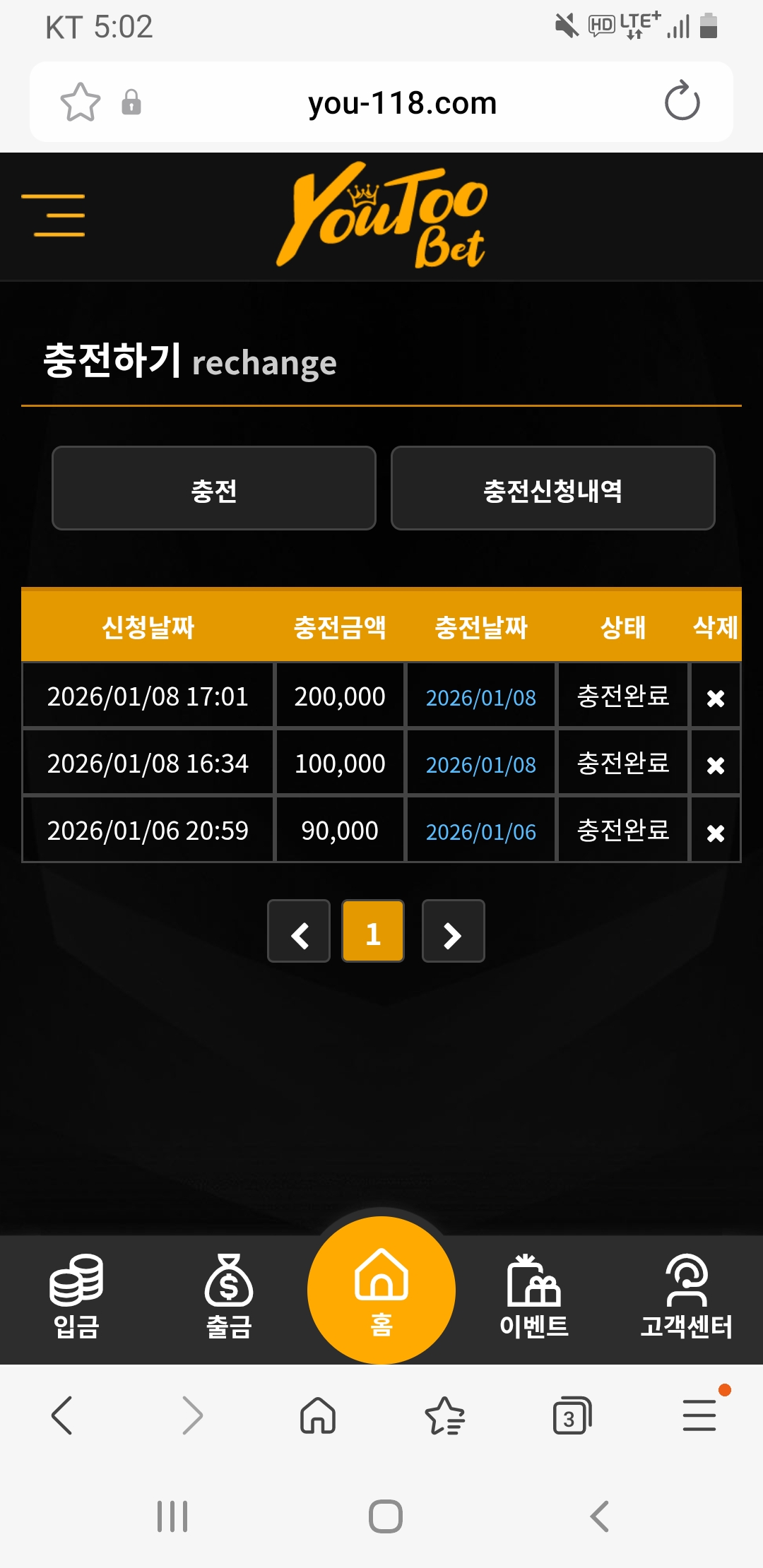This screenshot has height=1568, width=763.
Task: Go to the next page of results
Action: (x=454, y=931)
